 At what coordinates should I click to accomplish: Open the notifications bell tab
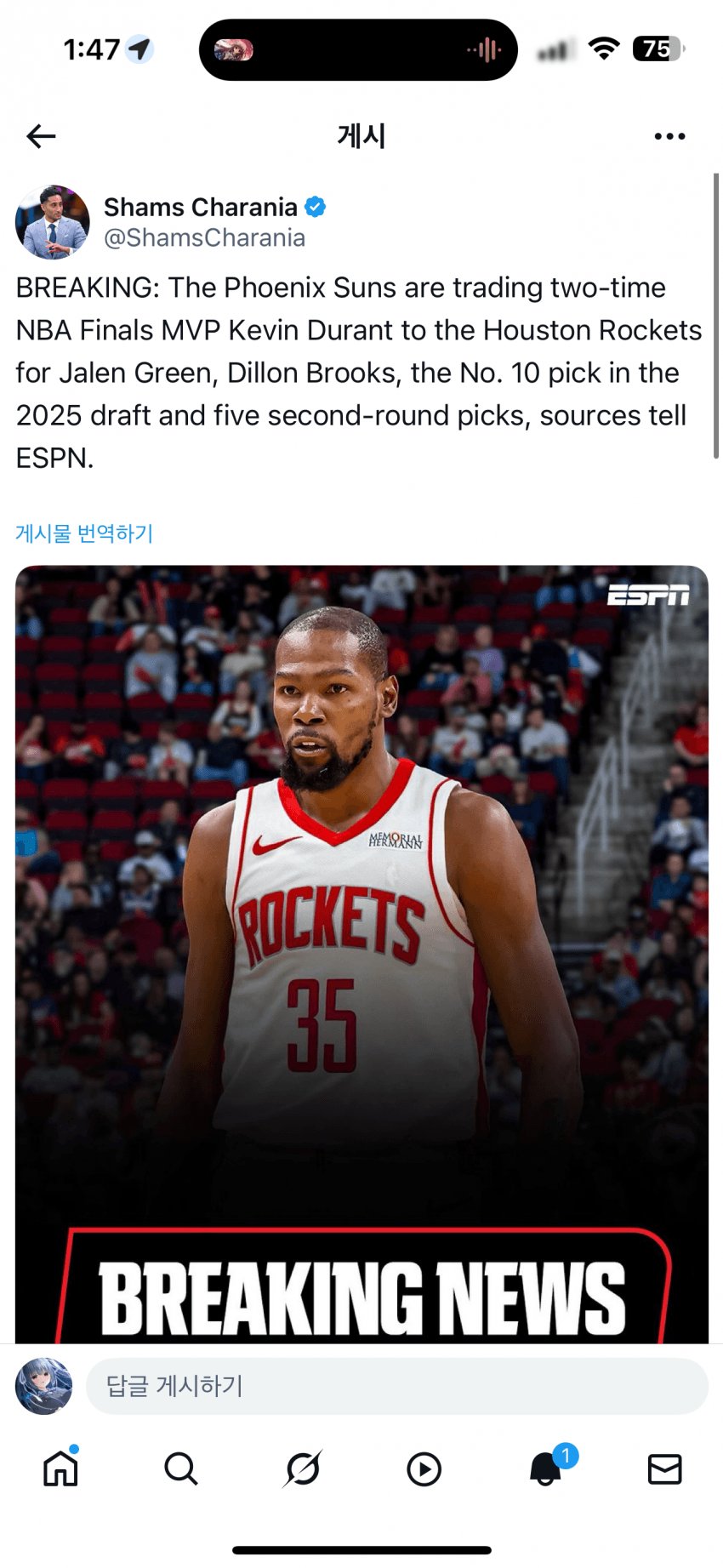(x=546, y=1468)
